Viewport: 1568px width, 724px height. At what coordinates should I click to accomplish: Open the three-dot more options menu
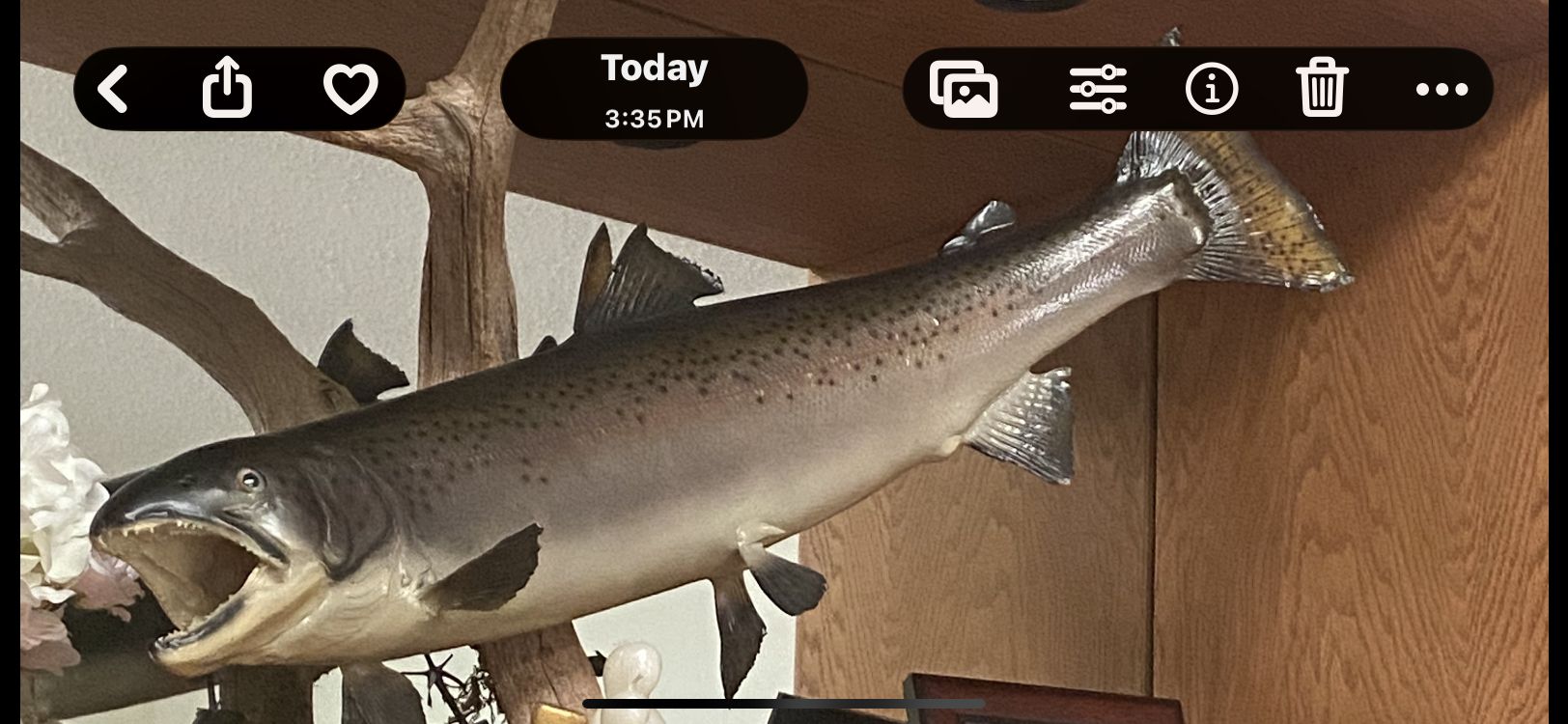pyautogui.click(x=1442, y=90)
